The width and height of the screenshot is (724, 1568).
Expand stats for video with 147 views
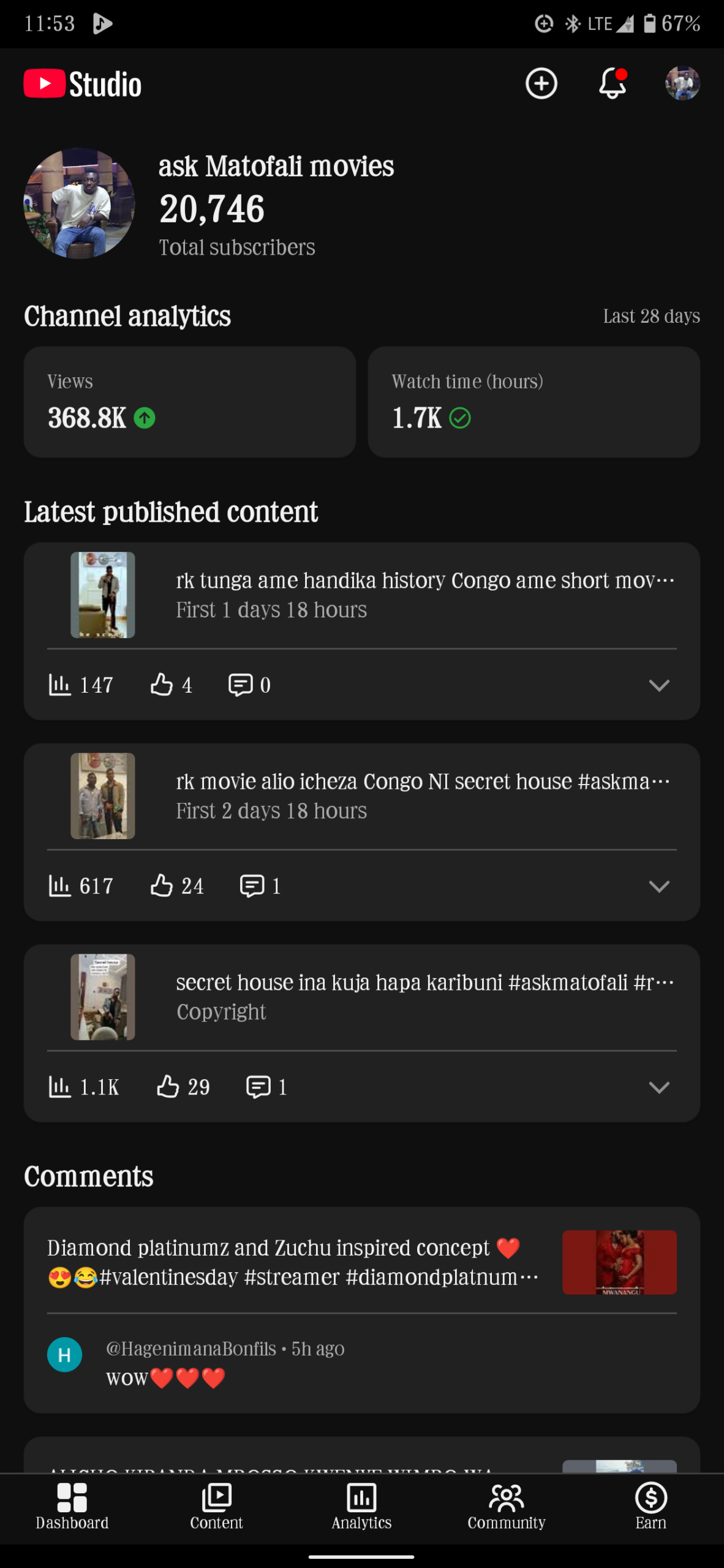[659, 685]
